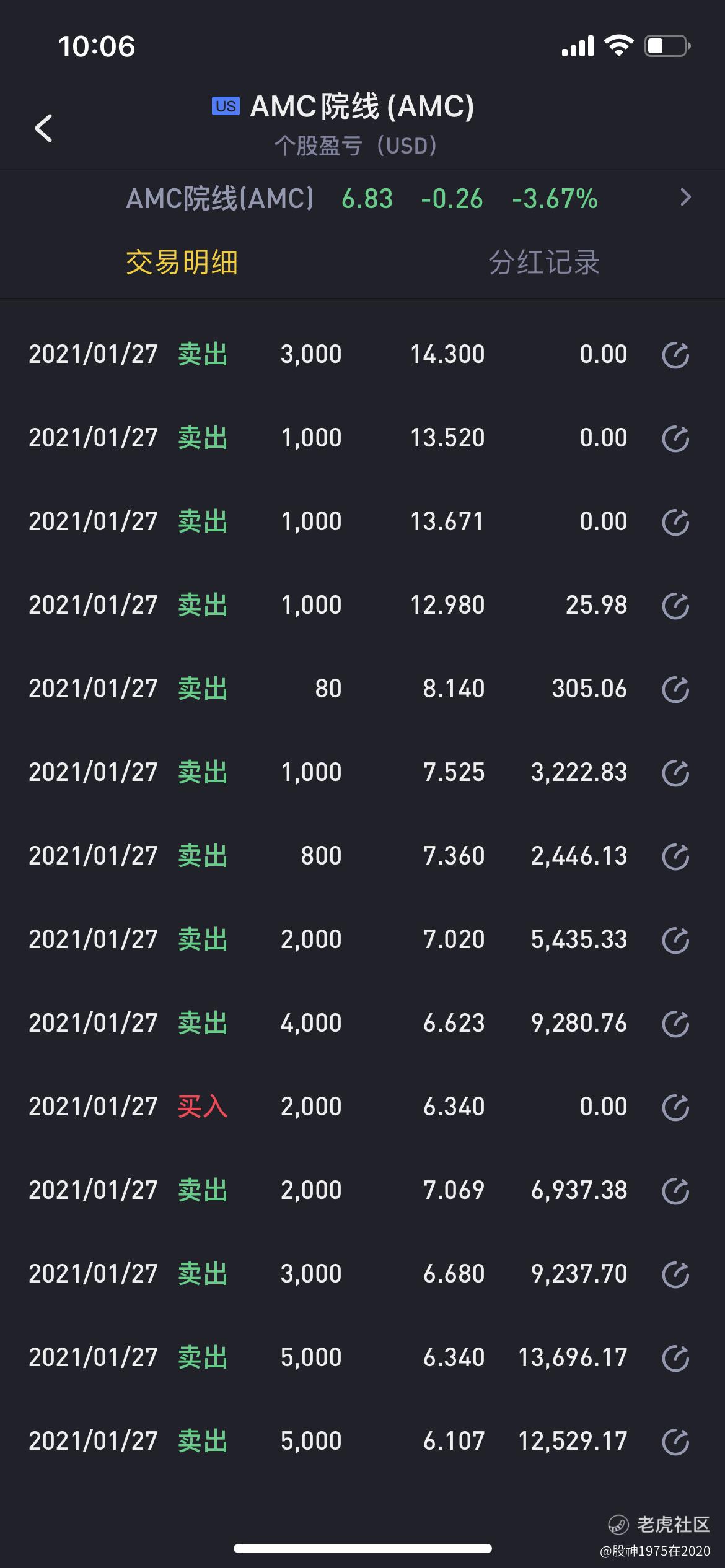This screenshot has width=725, height=1568.
Task: Select the 交易明细 tab
Action: click(x=182, y=262)
